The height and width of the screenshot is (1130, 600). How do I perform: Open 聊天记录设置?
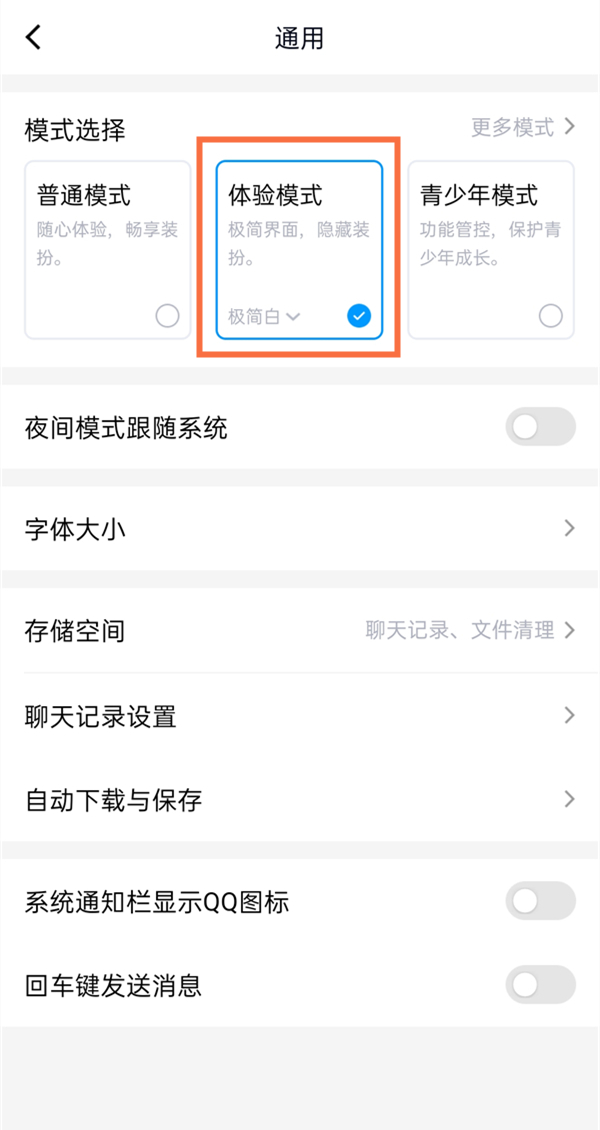[x=300, y=716]
